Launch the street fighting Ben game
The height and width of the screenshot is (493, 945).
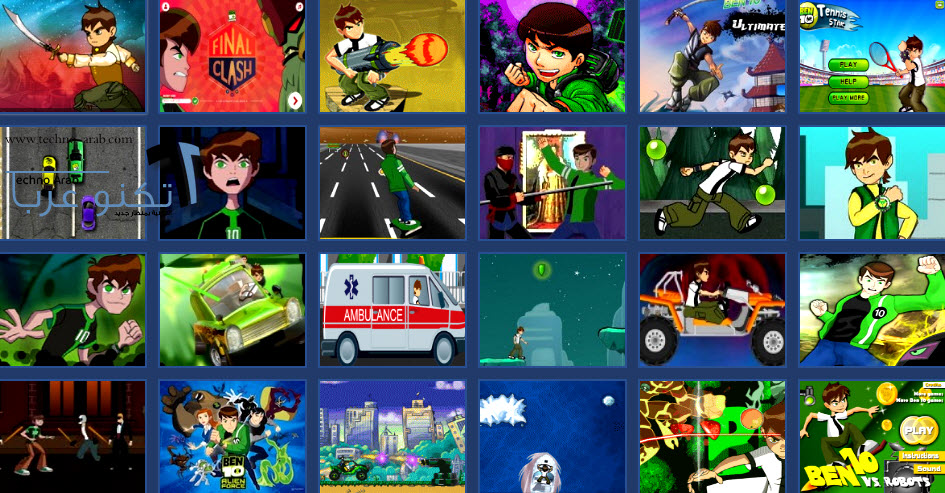[72, 437]
